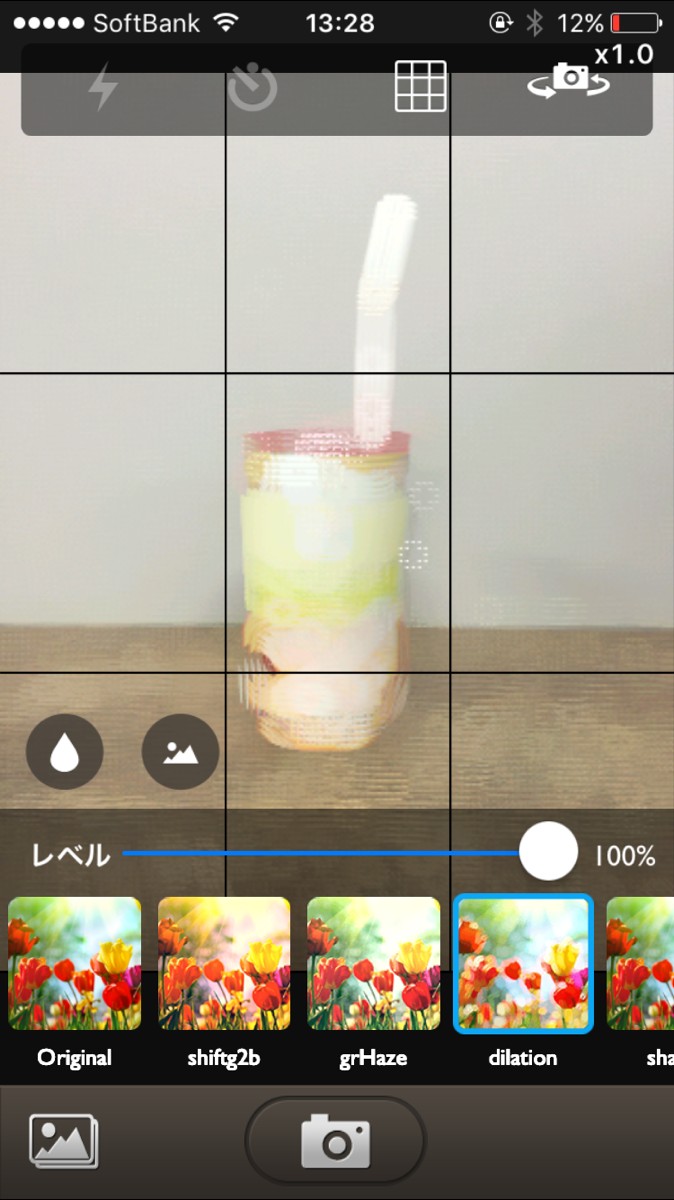
Task: Switch between front and rear camera
Action: coord(569,80)
